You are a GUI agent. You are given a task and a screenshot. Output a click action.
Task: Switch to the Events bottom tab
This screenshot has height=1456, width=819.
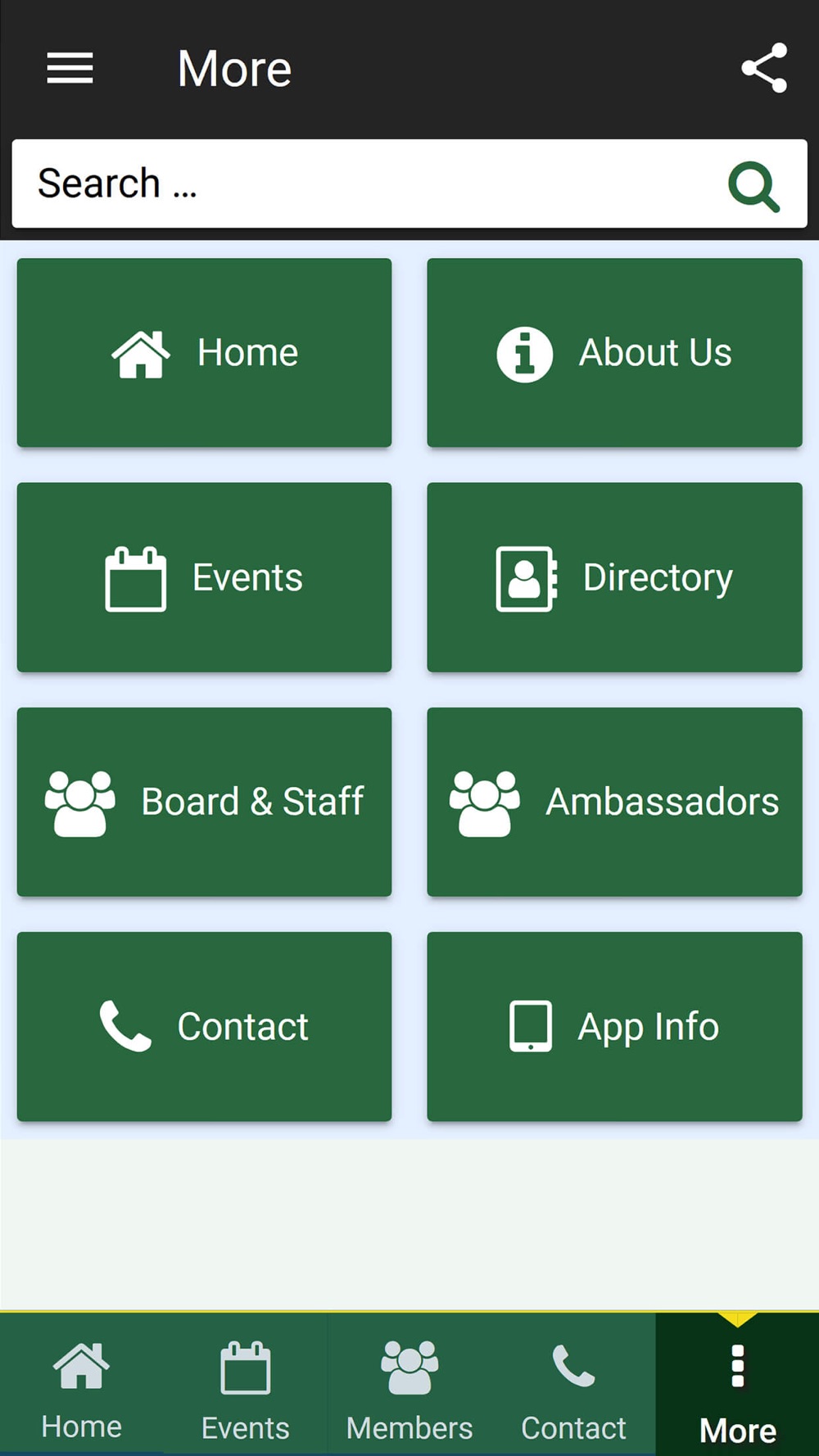[246, 1386]
